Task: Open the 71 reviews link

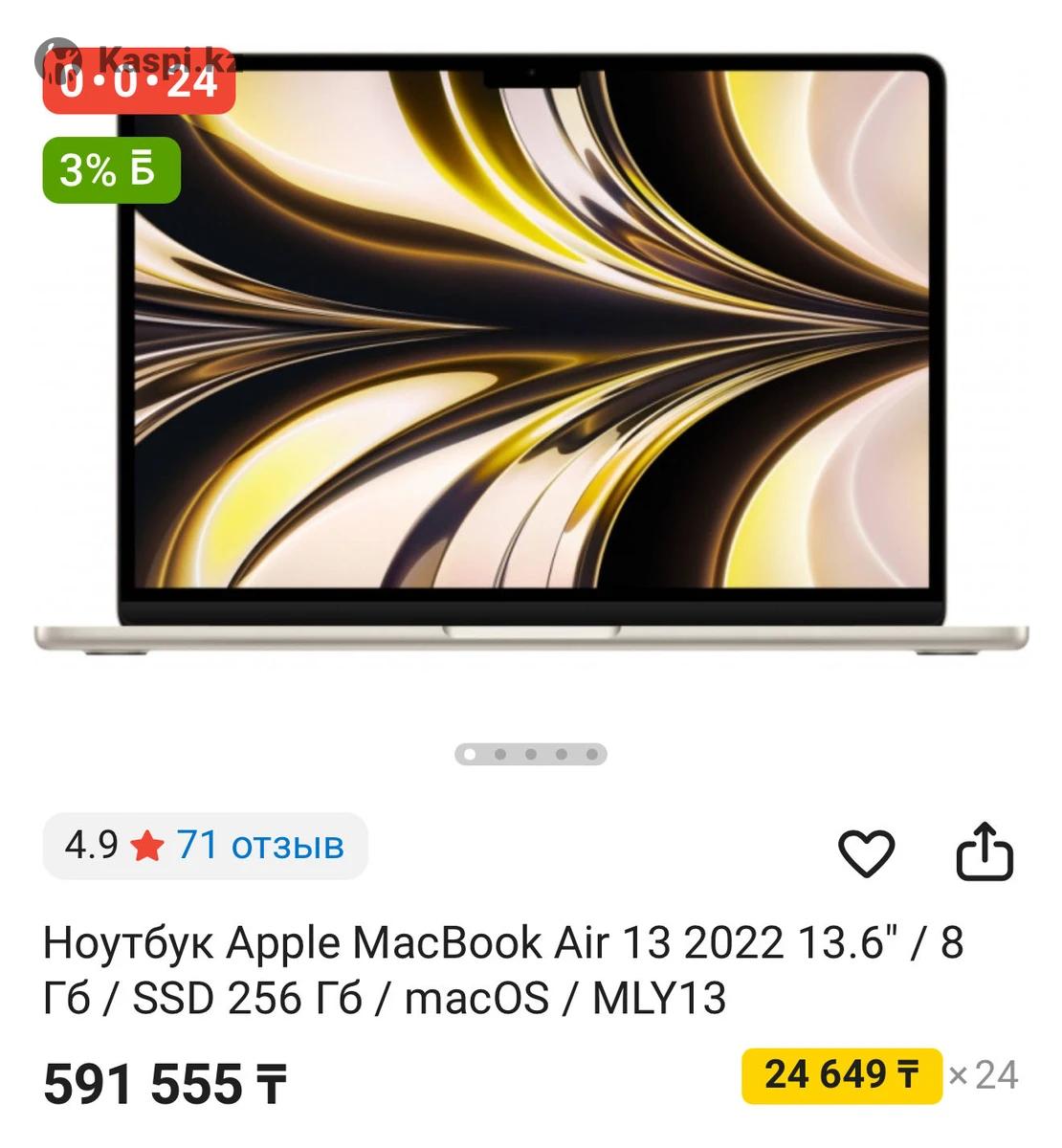Action: (259, 846)
